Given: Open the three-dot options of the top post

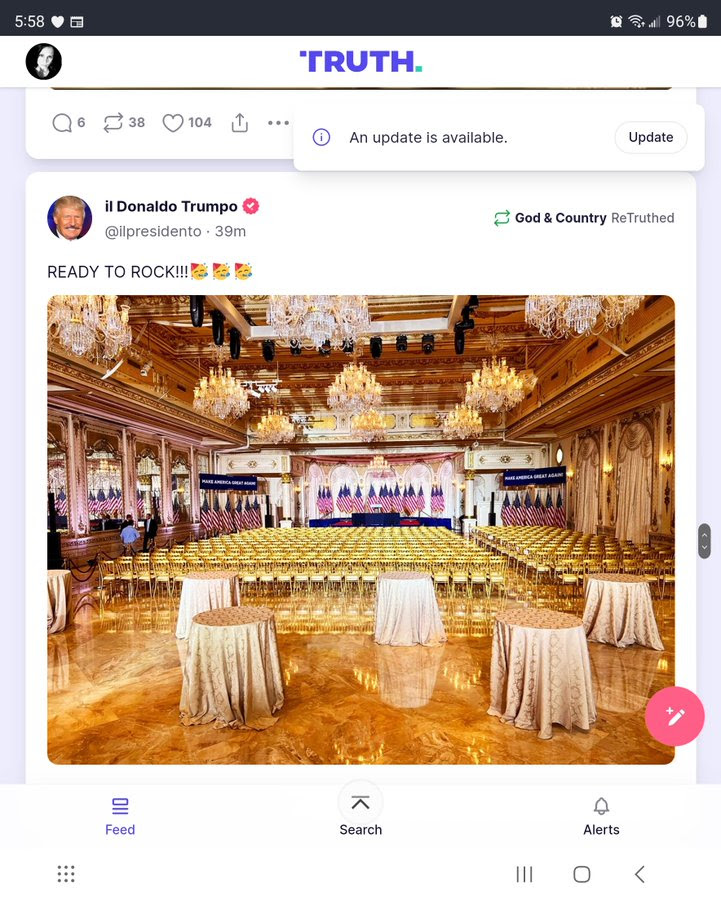Looking at the screenshot, I should [277, 123].
